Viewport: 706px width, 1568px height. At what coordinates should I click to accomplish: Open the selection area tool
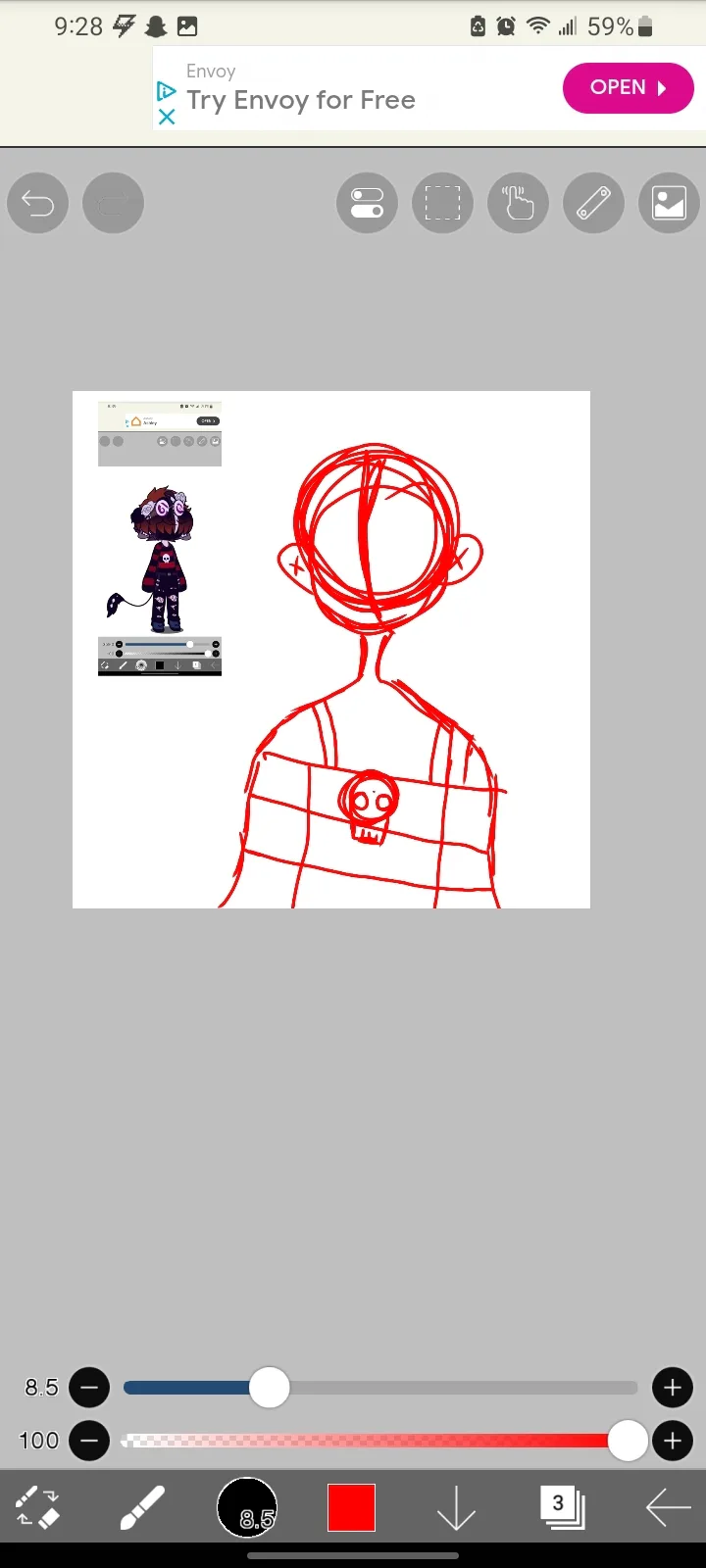pos(442,203)
